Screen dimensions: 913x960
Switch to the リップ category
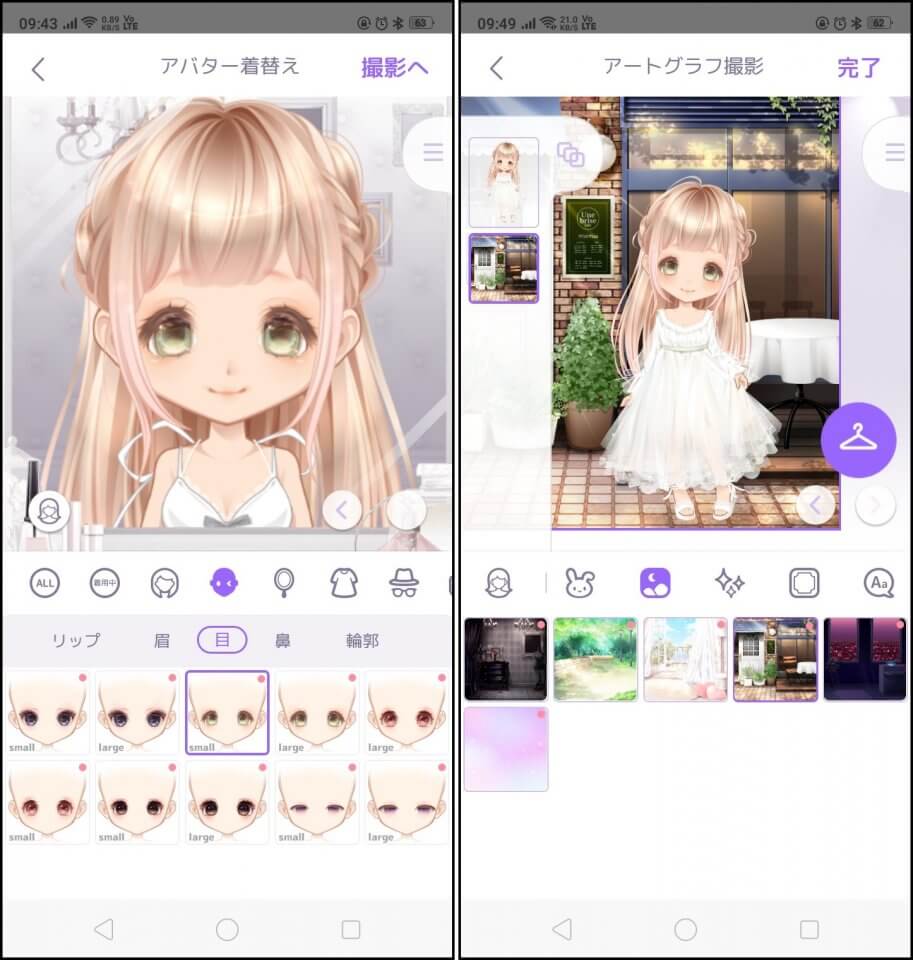tap(76, 640)
